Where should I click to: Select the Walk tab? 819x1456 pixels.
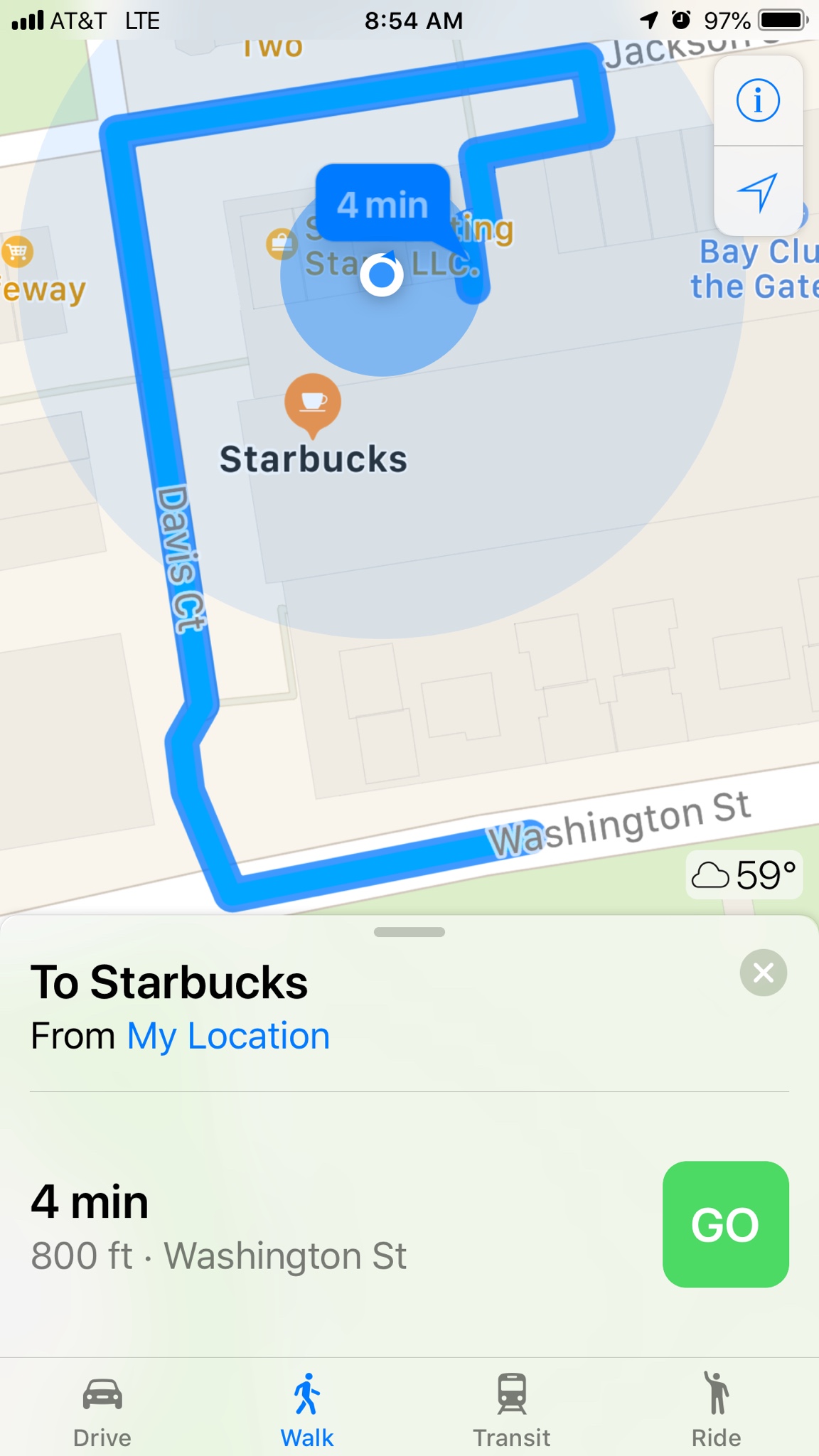(x=307, y=1410)
